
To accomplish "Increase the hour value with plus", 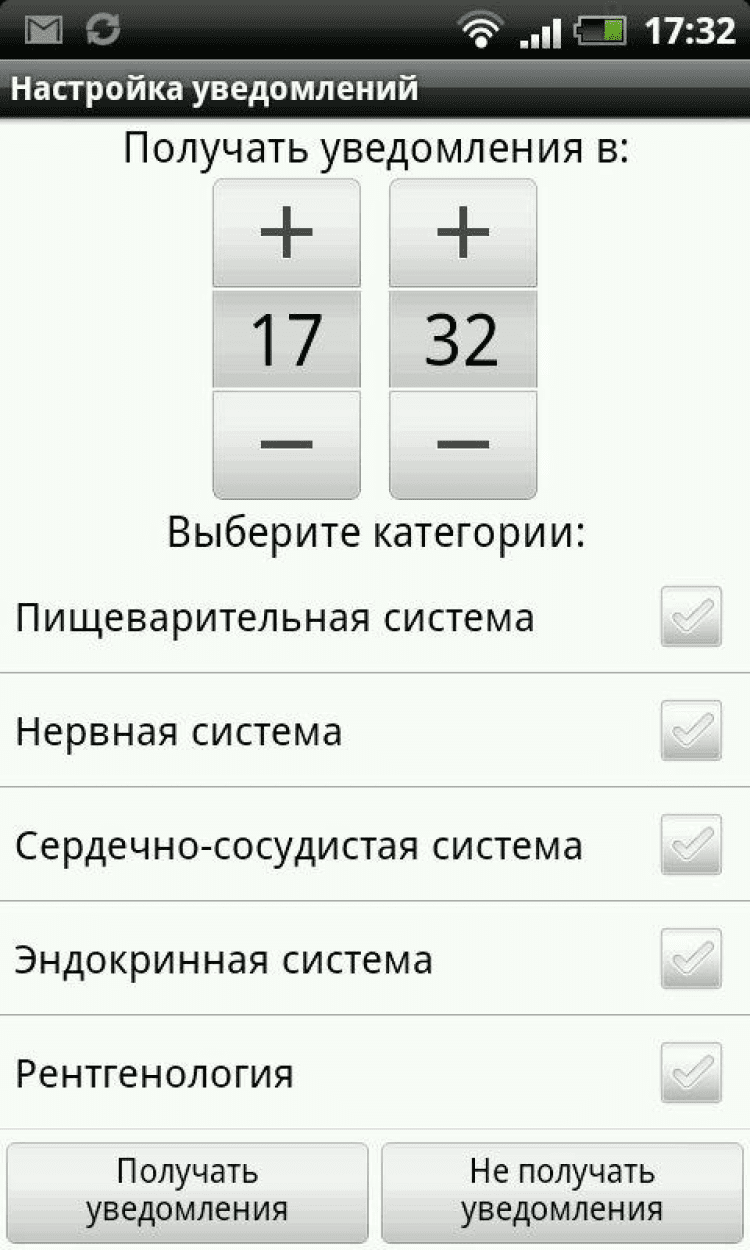I will [x=286, y=234].
